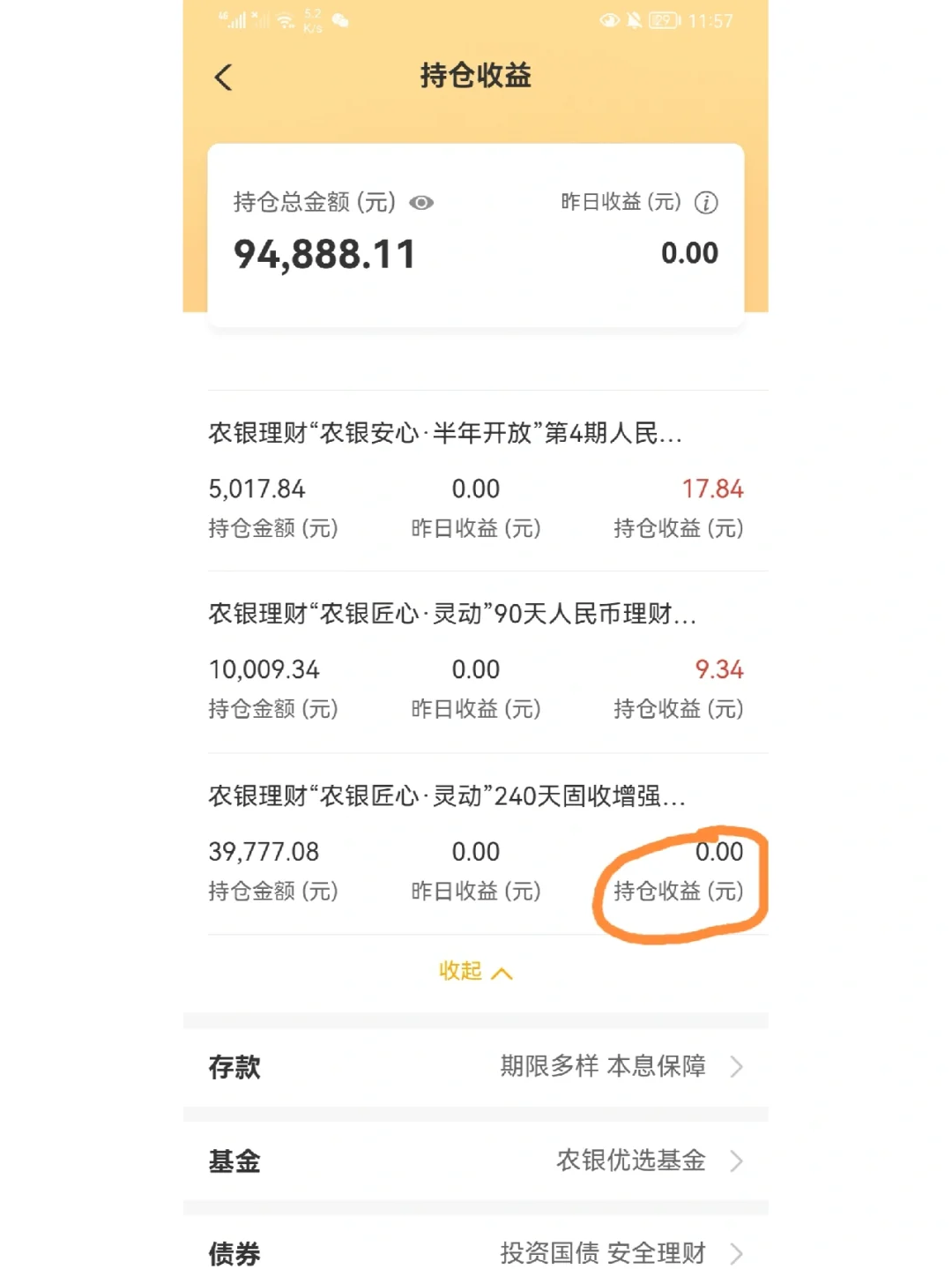Show info about 昨日收益
The height and width of the screenshot is (1269, 952).
point(706,203)
